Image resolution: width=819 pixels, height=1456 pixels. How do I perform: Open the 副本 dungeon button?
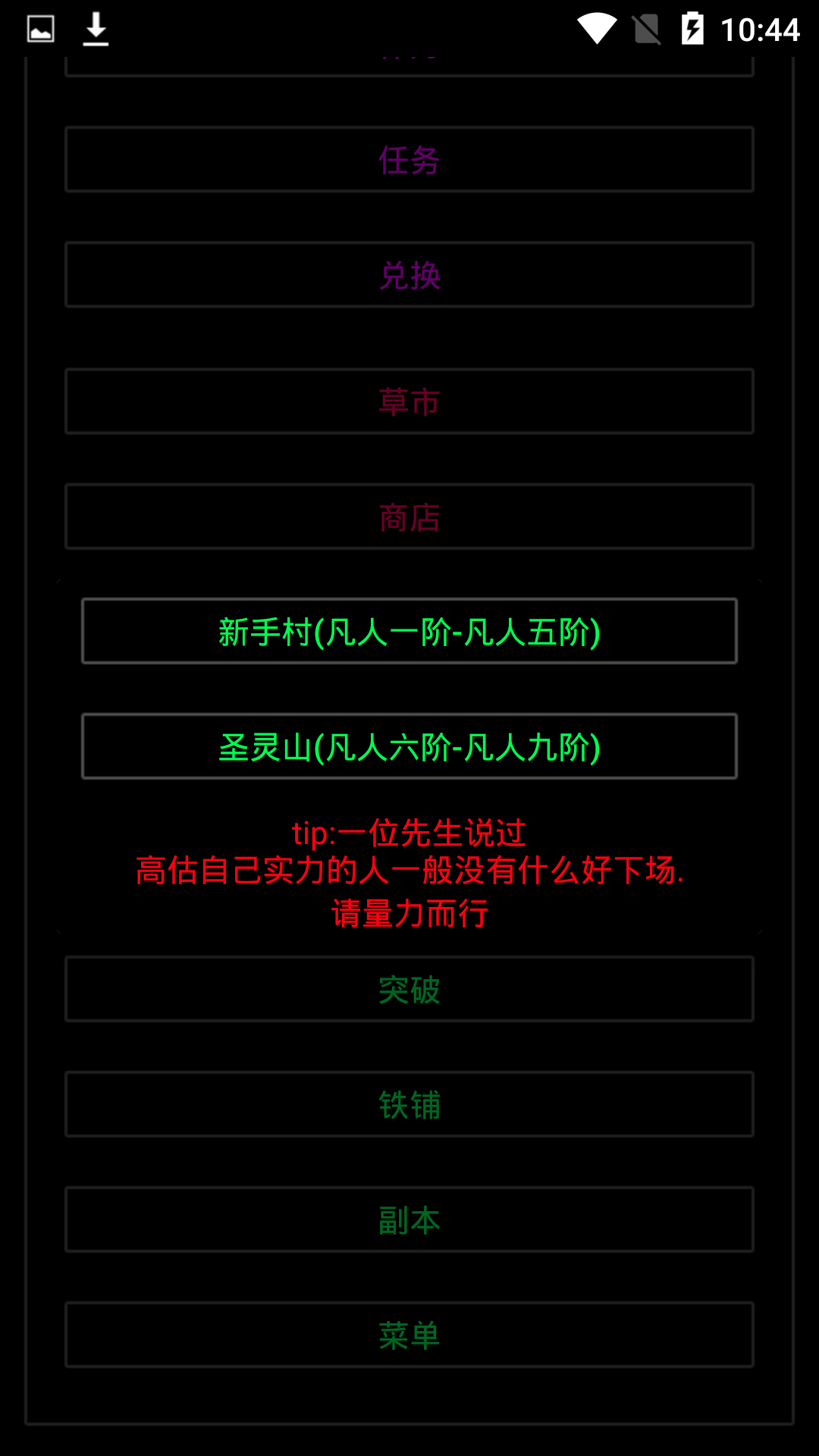[409, 1219]
